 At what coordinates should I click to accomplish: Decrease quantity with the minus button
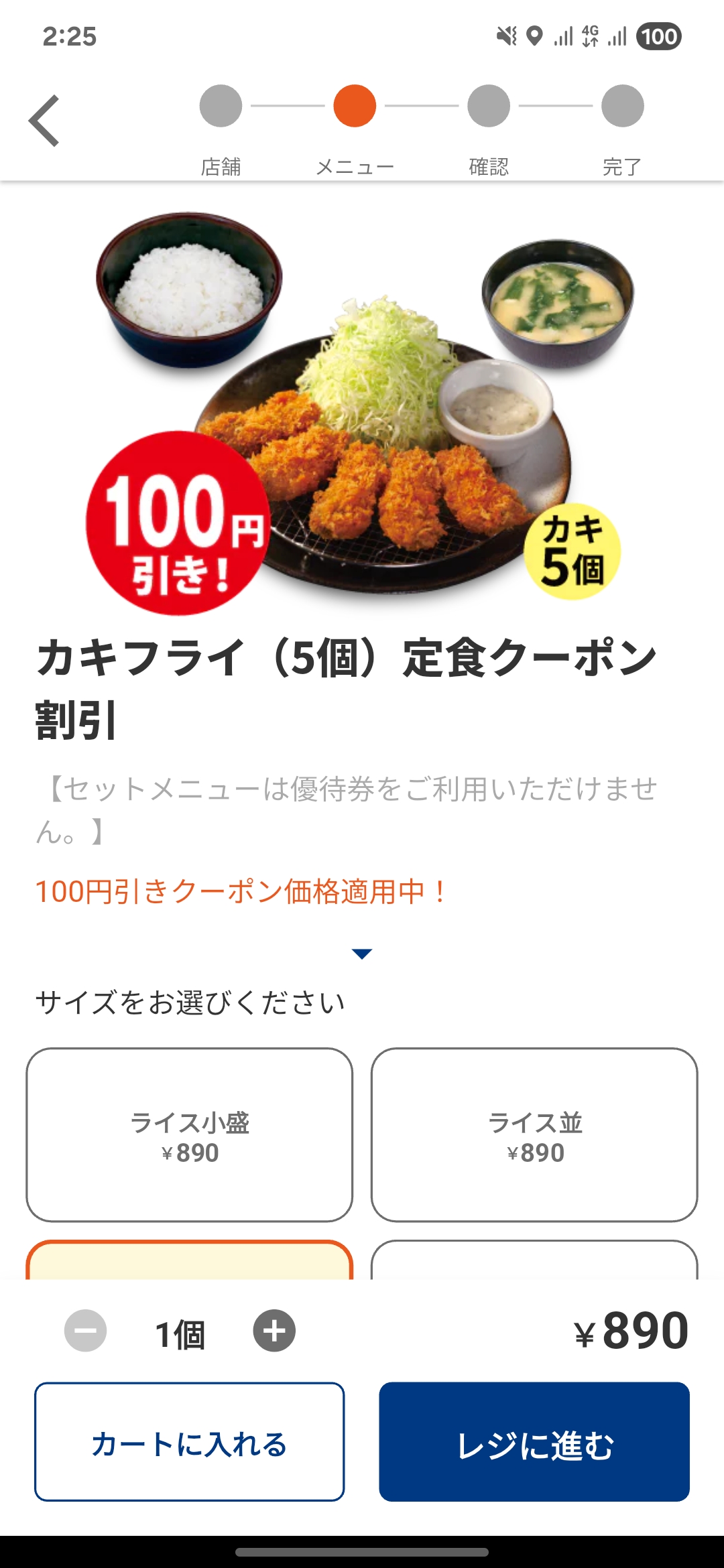(x=85, y=1331)
